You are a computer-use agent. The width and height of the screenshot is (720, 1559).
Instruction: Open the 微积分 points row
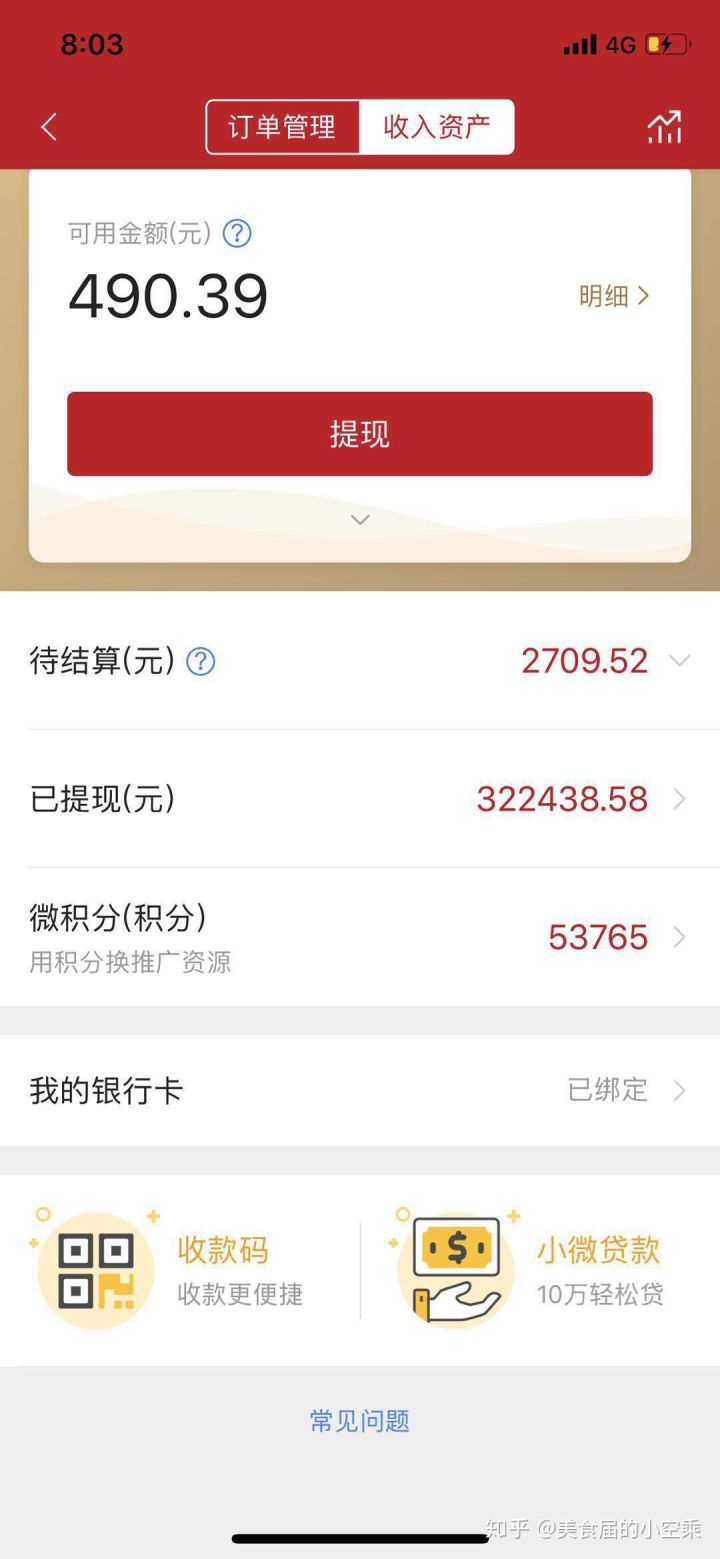pos(360,937)
